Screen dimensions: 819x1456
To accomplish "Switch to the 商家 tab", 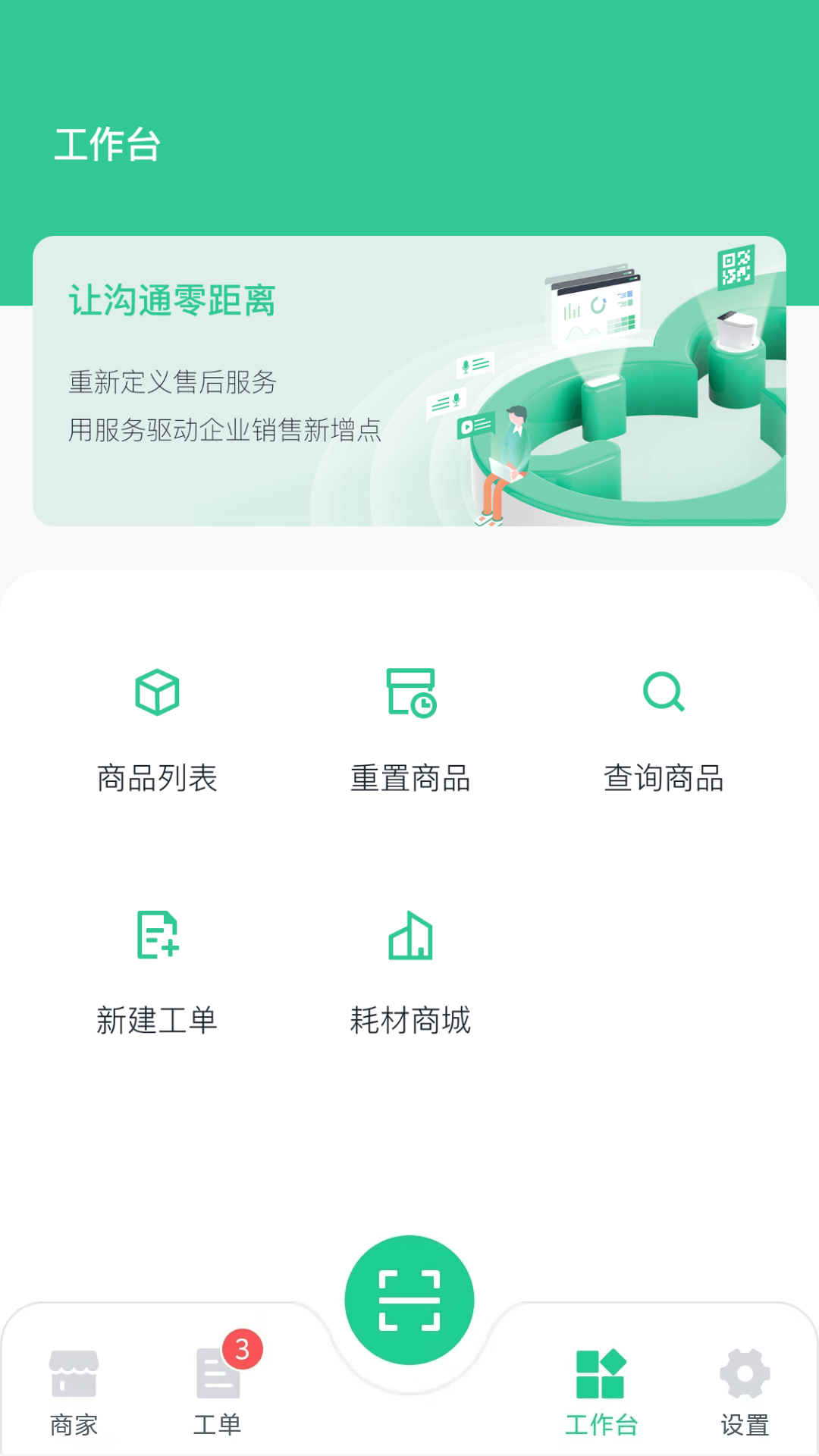I will click(74, 1392).
